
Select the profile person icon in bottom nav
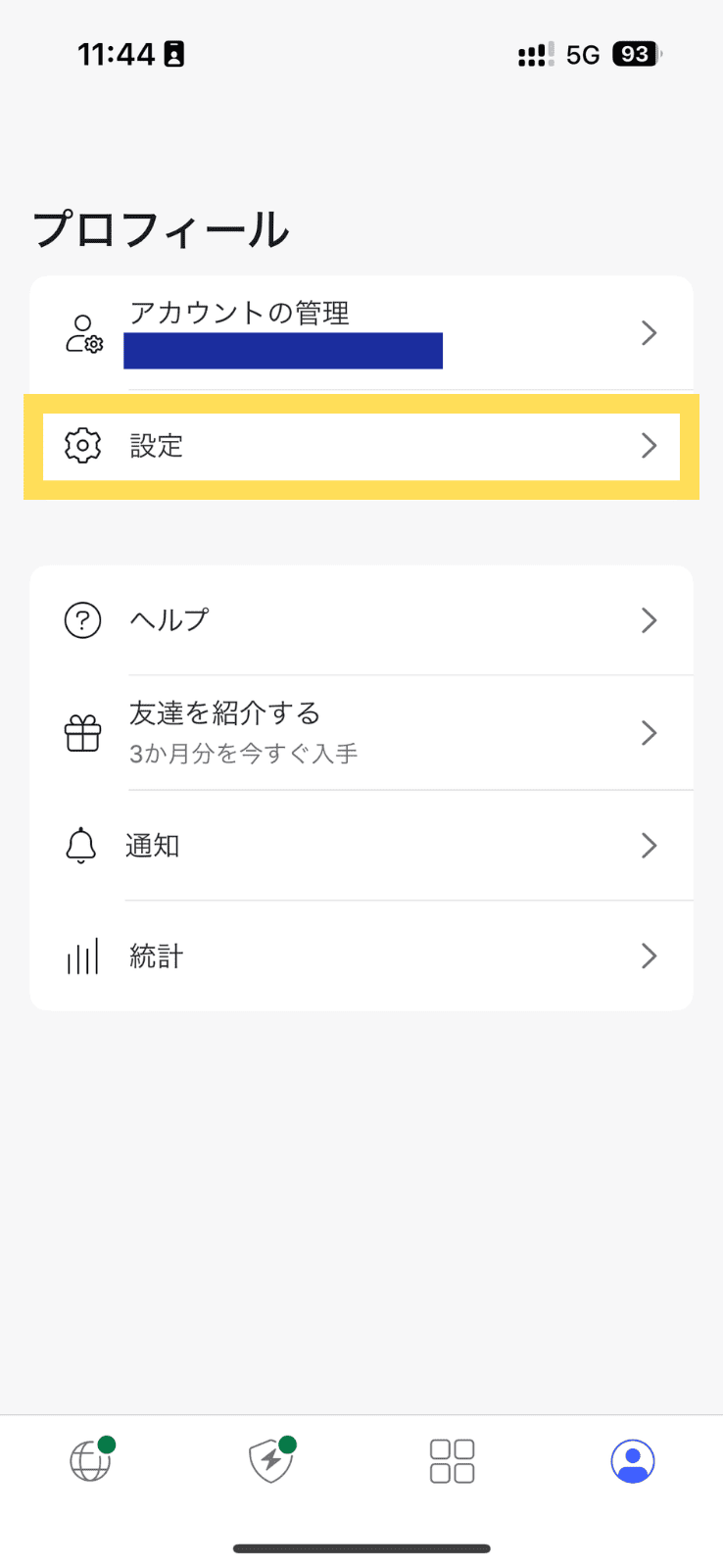(632, 1460)
